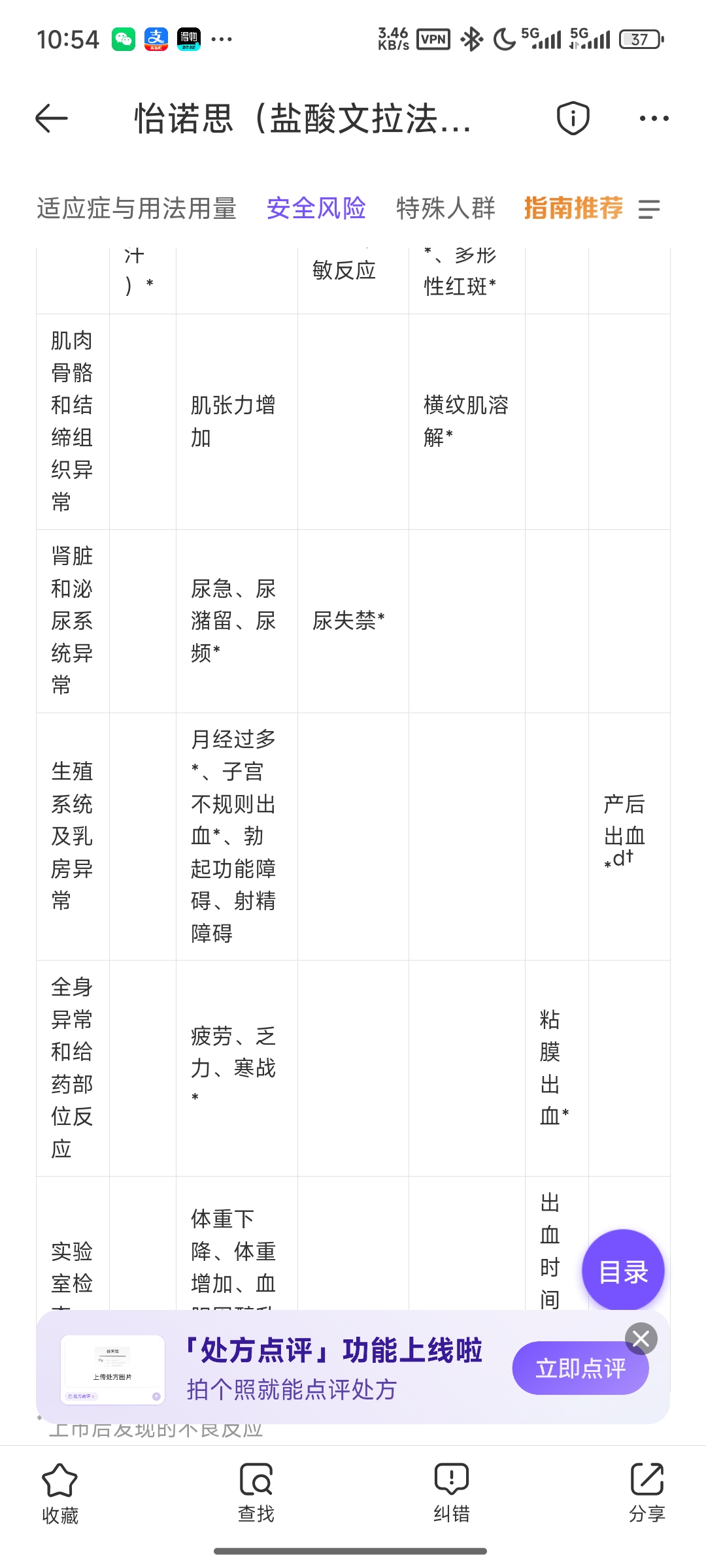This screenshot has width=706, height=1568.
Task: Add this drug to 收藏
Action: (59, 1493)
